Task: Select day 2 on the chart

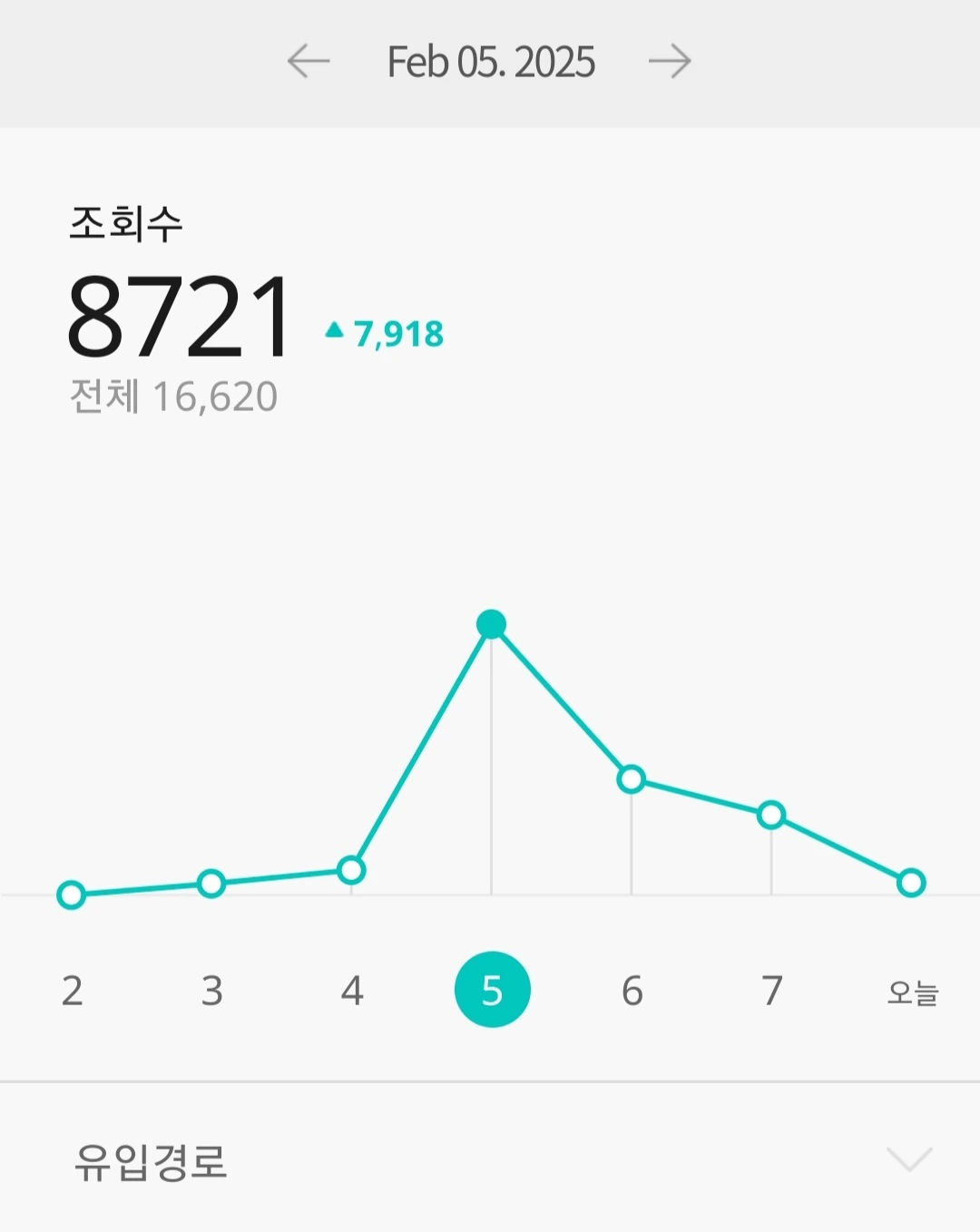Action: (73, 990)
